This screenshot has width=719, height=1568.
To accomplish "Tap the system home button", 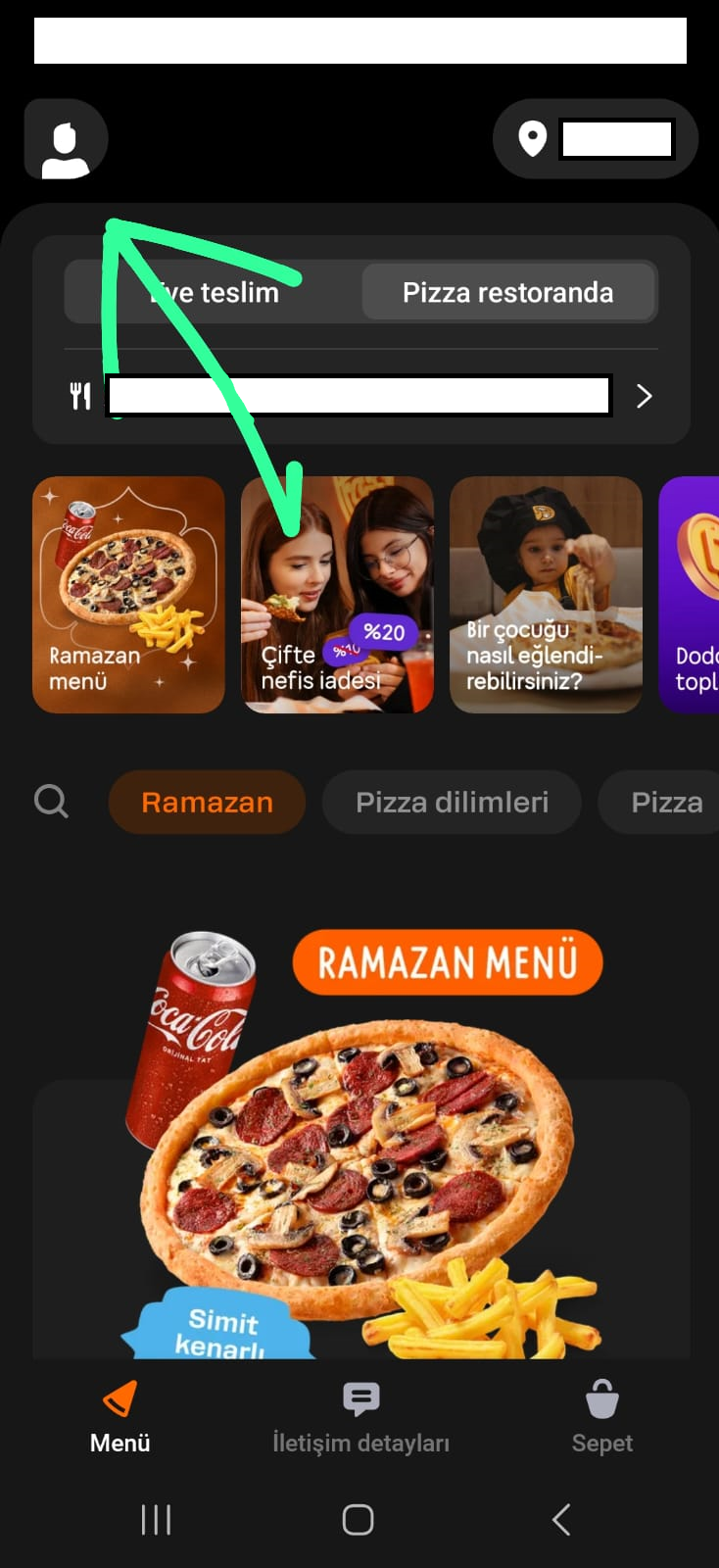I will point(358,1520).
